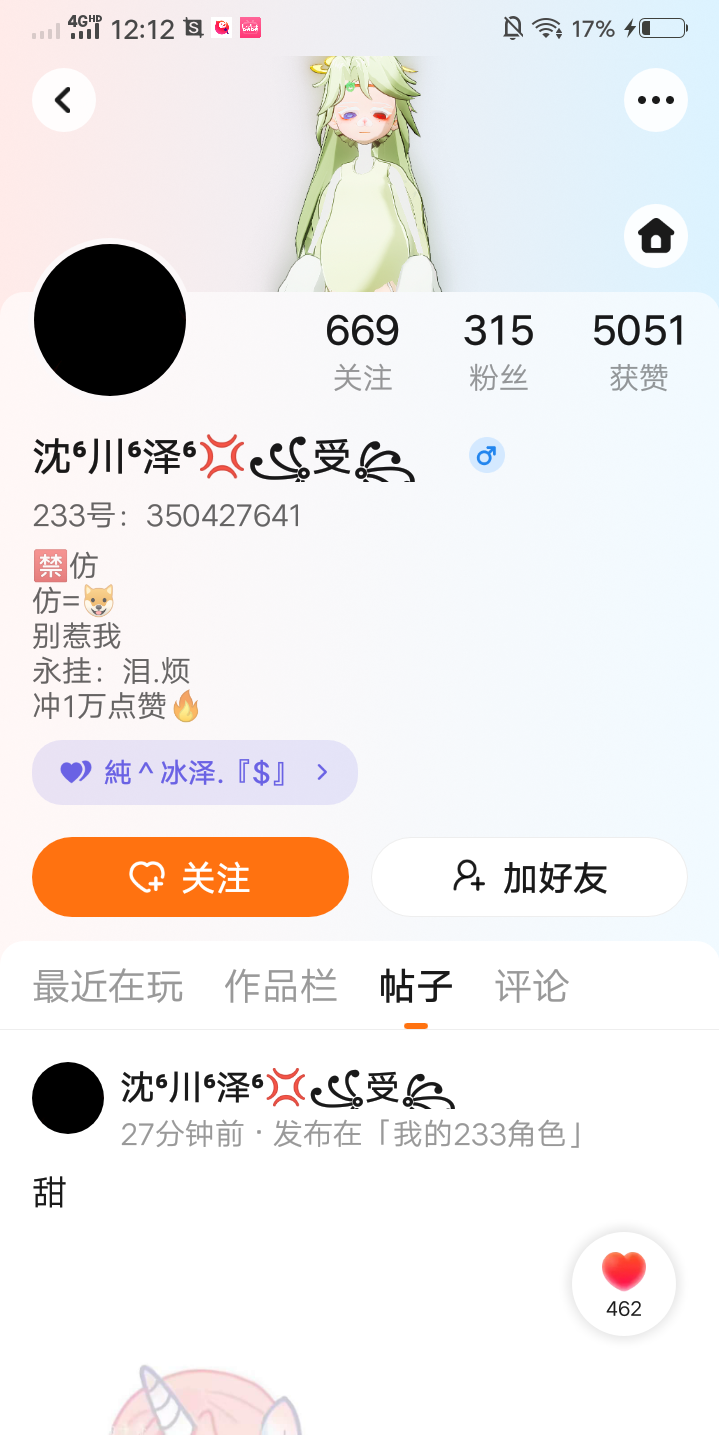Tap 加好友 to add as friend
Image resolution: width=719 pixels, height=1435 pixels.
(529, 877)
